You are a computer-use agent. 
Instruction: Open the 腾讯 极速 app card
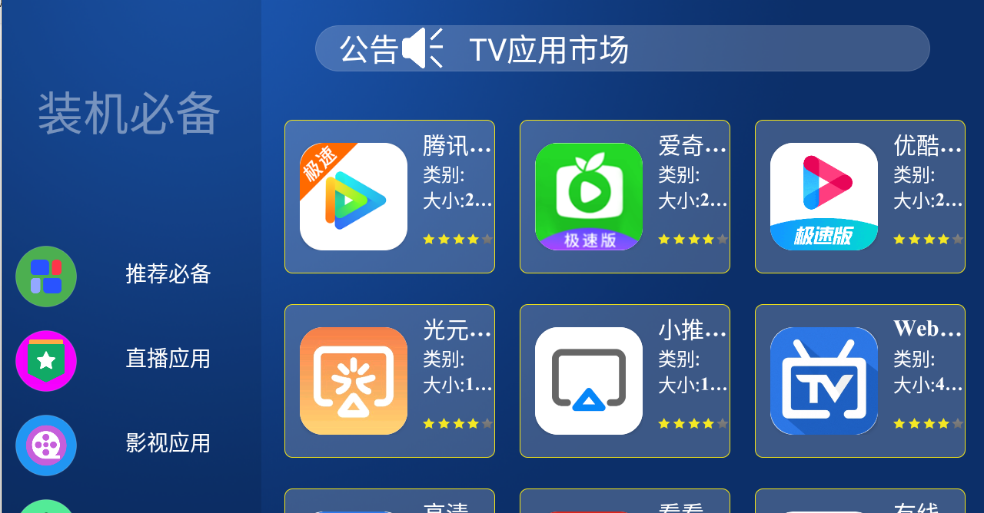coord(389,197)
